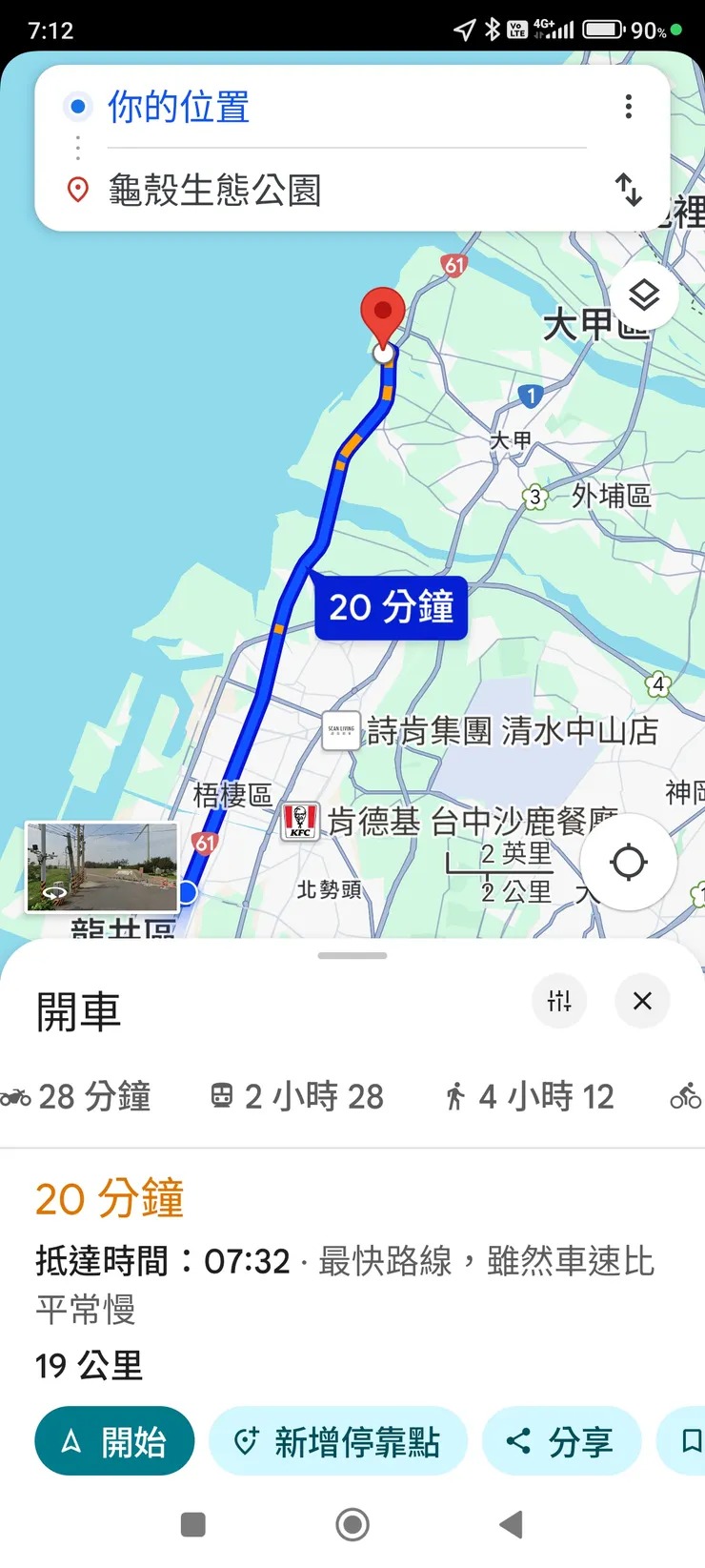Image resolution: width=705 pixels, height=1568 pixels.
Task: Tap the 你的位置 starting point field
Action: (178, 107)
